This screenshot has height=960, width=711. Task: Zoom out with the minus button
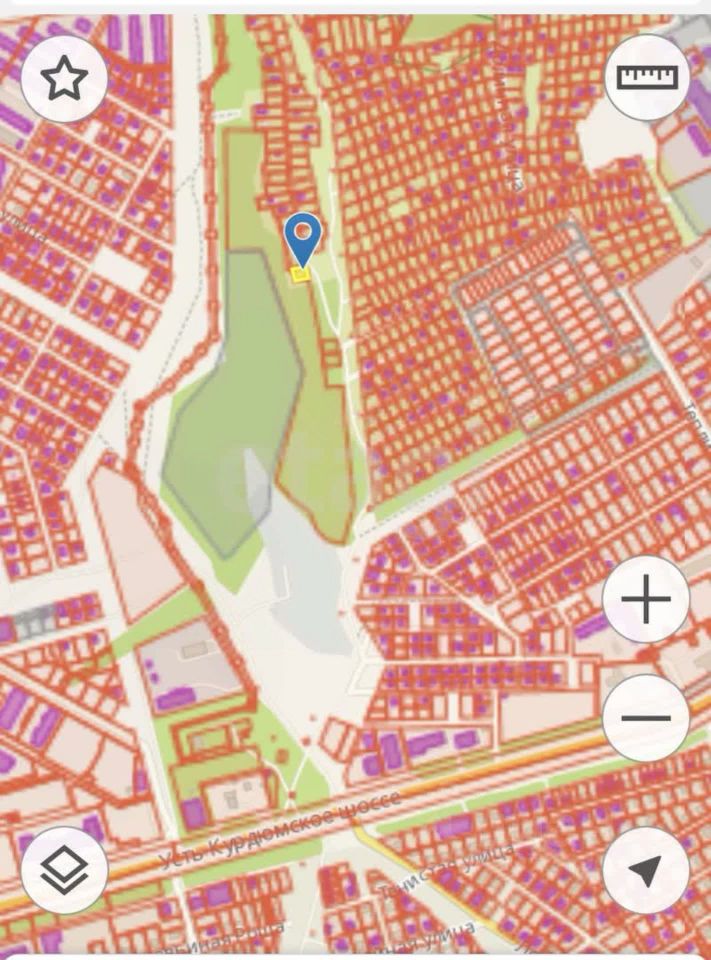[x=646, y=717]
